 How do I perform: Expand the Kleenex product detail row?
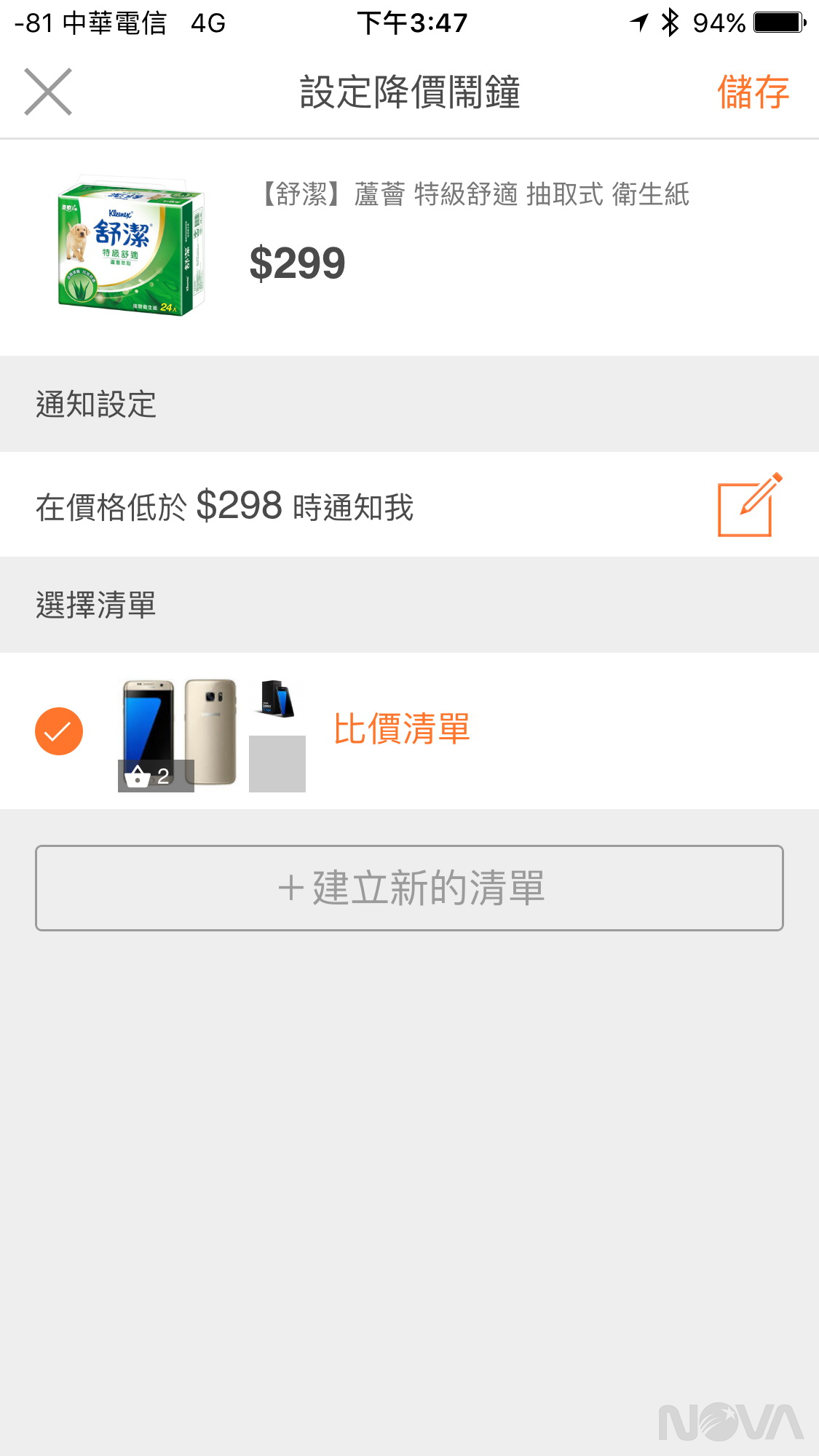[408, 247]
